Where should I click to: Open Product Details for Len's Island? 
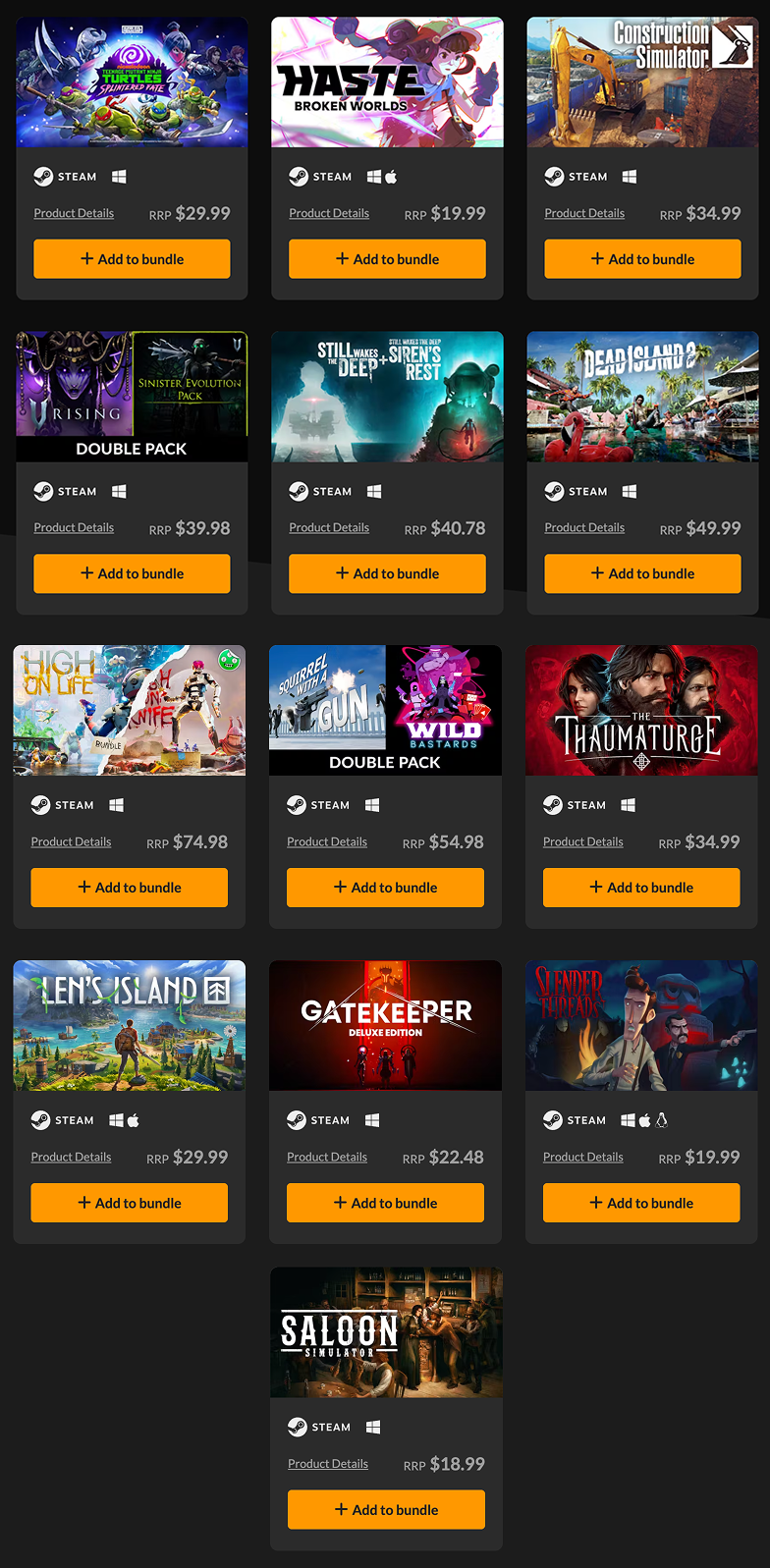(x=71, y=1157)
